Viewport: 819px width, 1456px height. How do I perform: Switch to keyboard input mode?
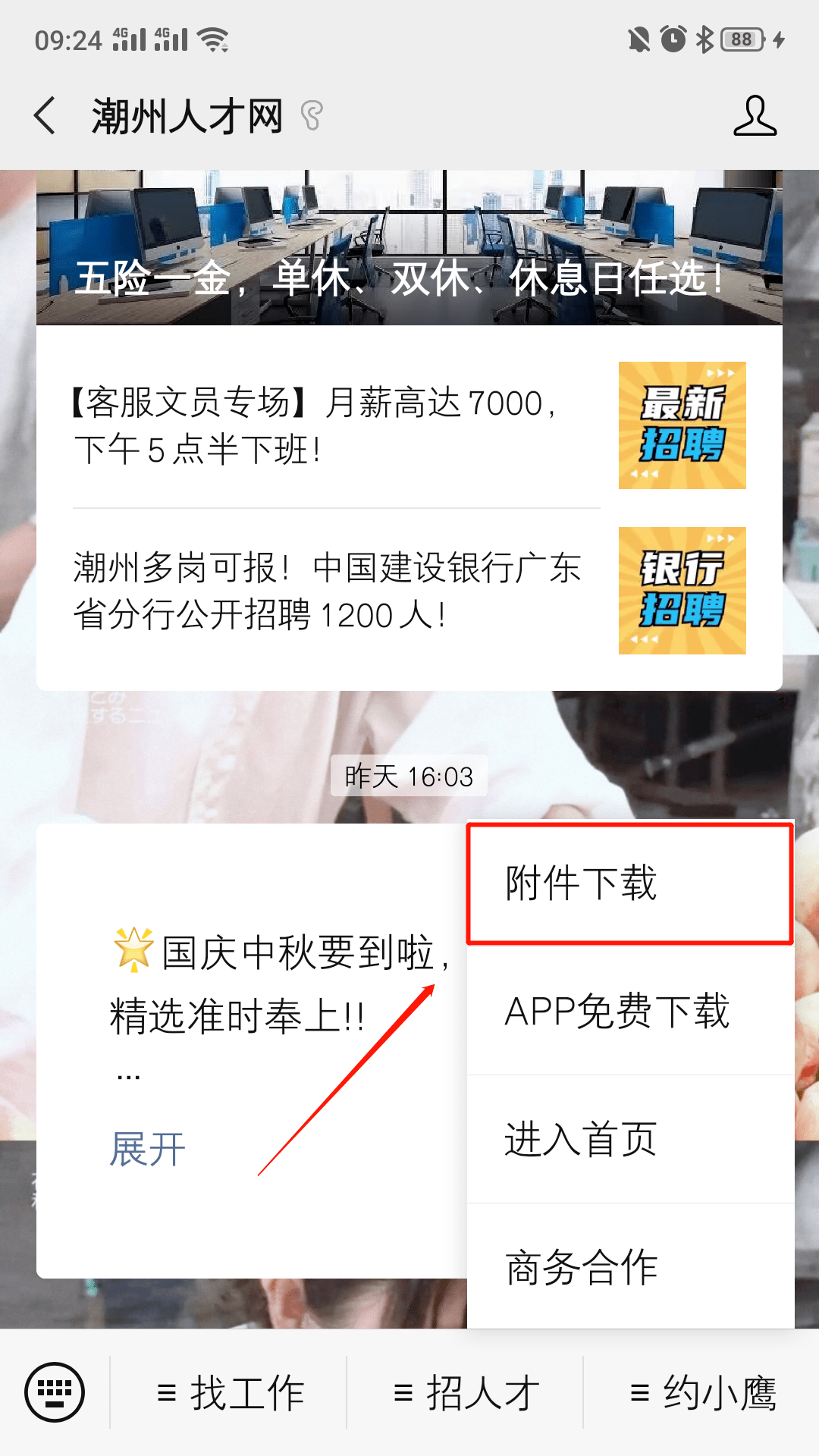tap(55, 1392)
